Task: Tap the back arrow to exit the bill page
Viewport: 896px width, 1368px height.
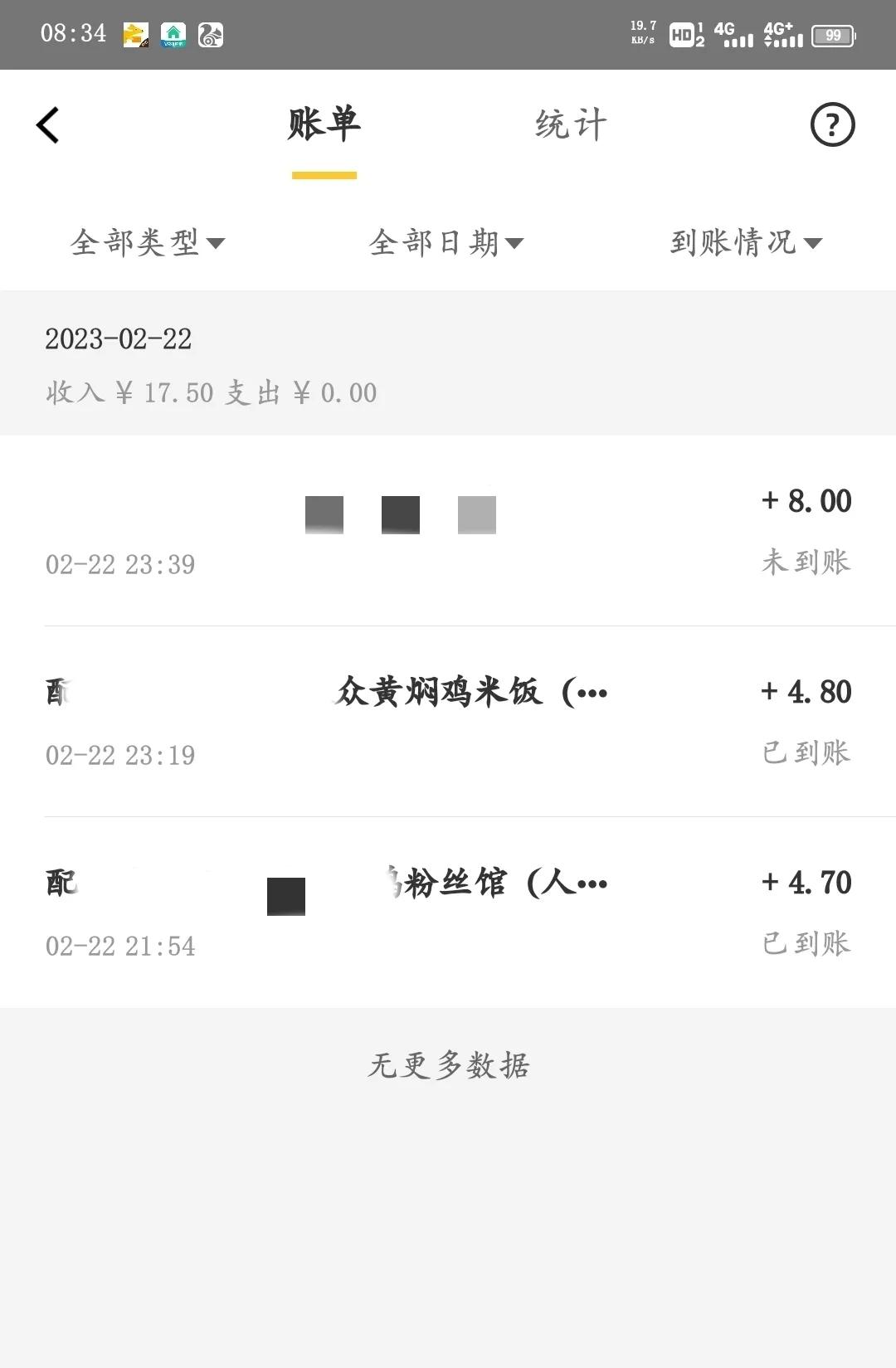Action: (47, 124)
